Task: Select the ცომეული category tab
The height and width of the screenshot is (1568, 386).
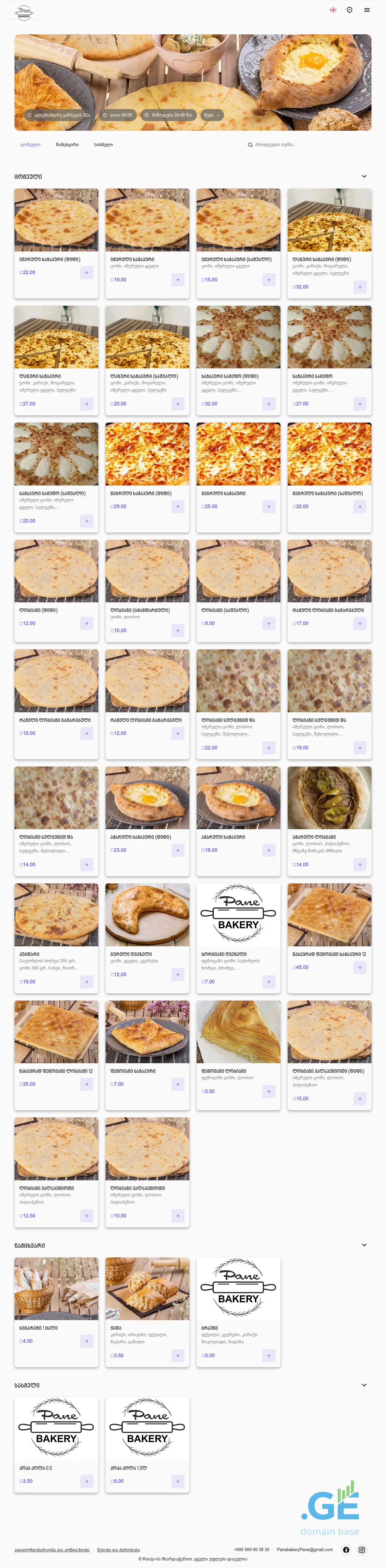Action: pos(30,145)
